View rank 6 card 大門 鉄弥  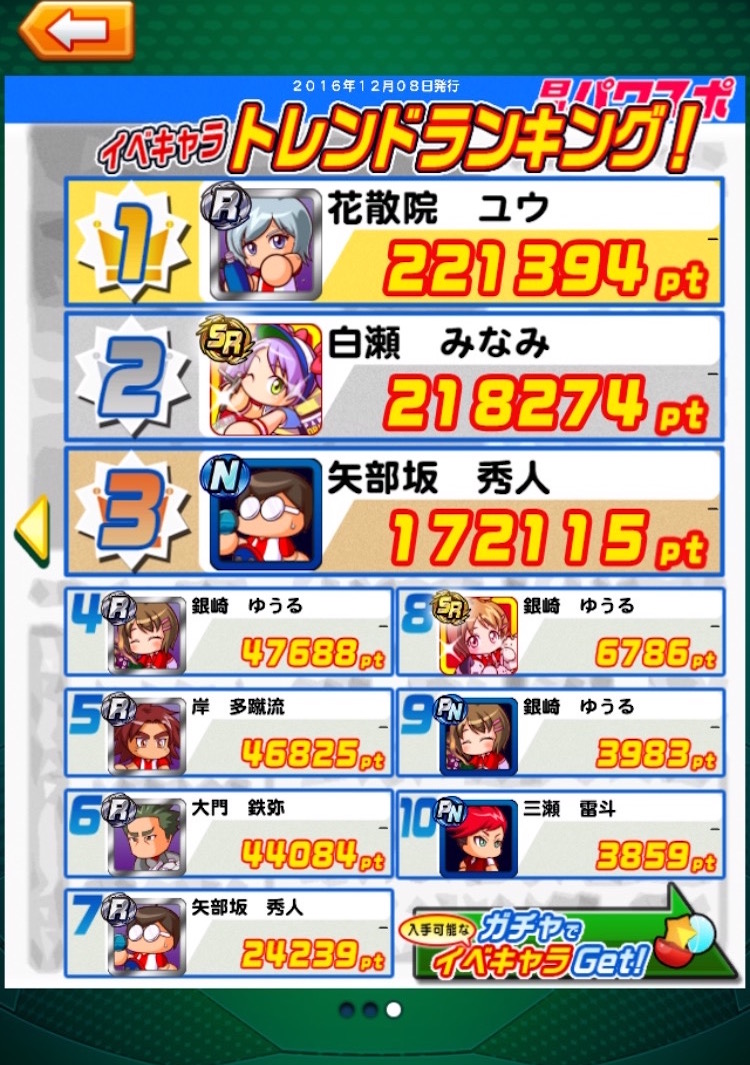[229, 833]
